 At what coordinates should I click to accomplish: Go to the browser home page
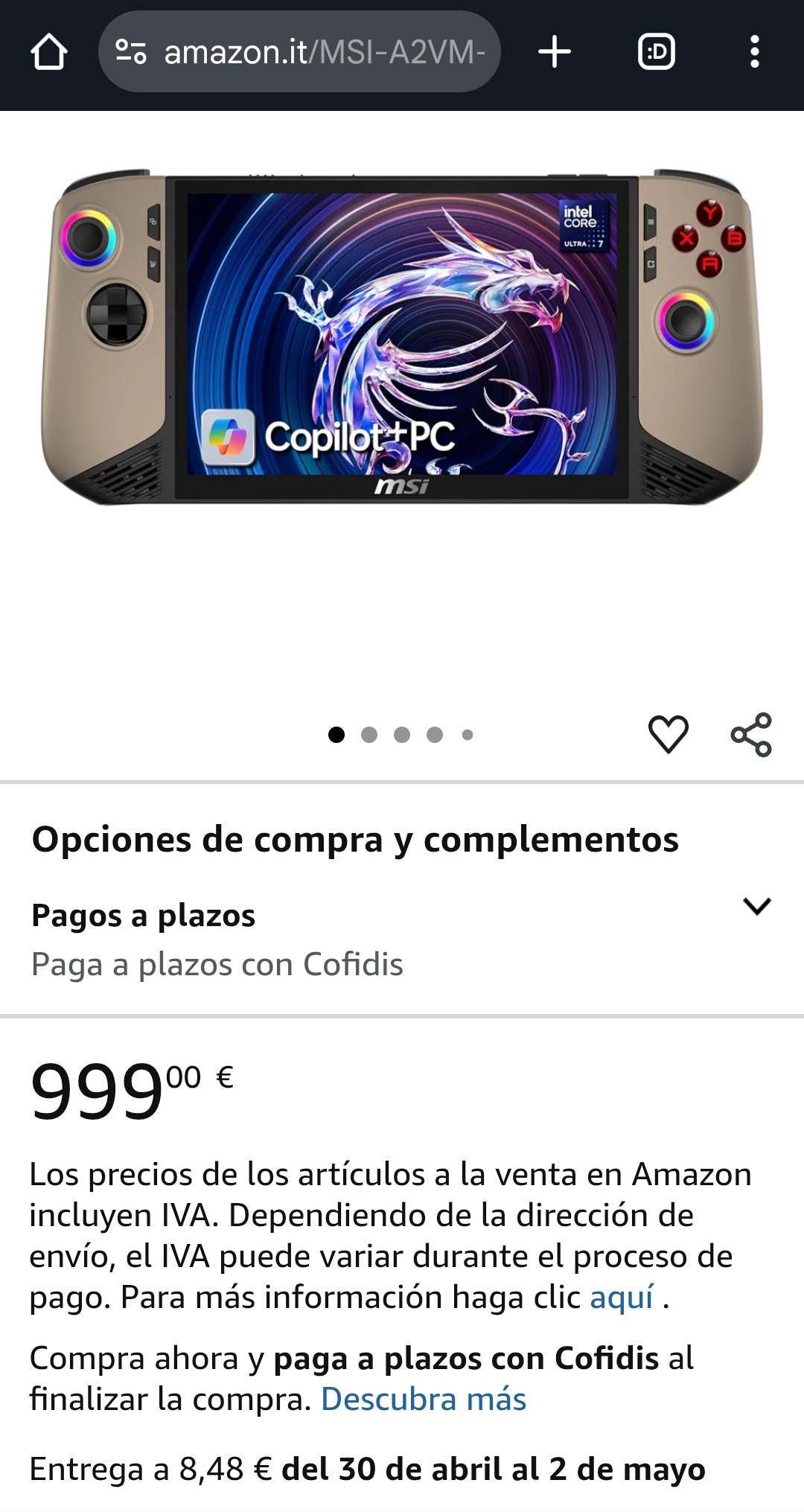(49, 52)
